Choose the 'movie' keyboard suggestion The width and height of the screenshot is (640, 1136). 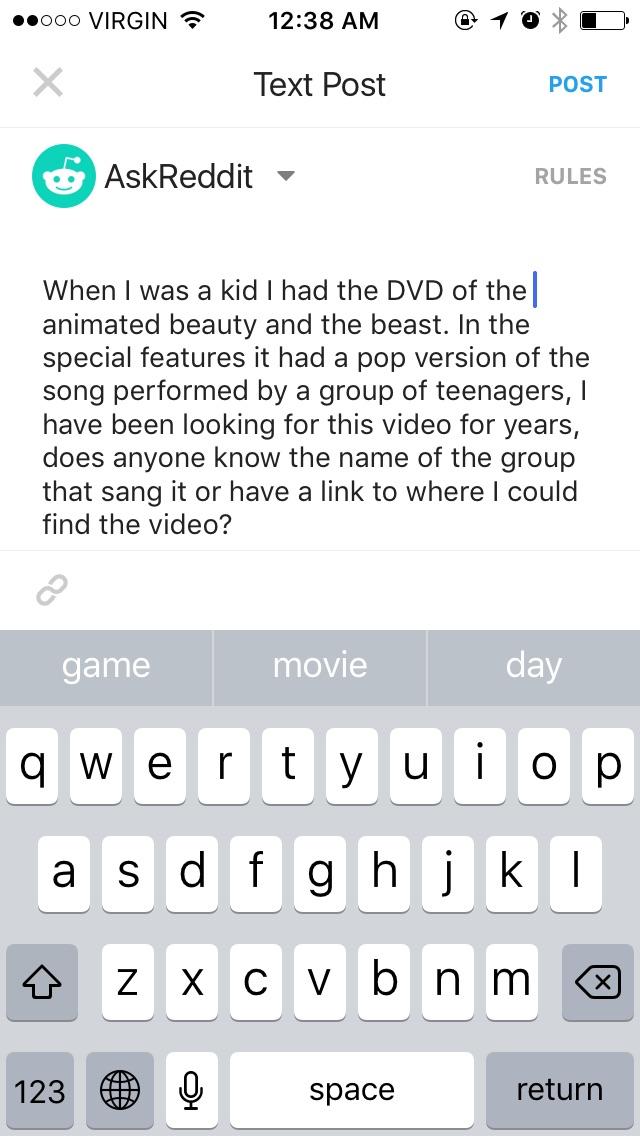tap(320, 666)
